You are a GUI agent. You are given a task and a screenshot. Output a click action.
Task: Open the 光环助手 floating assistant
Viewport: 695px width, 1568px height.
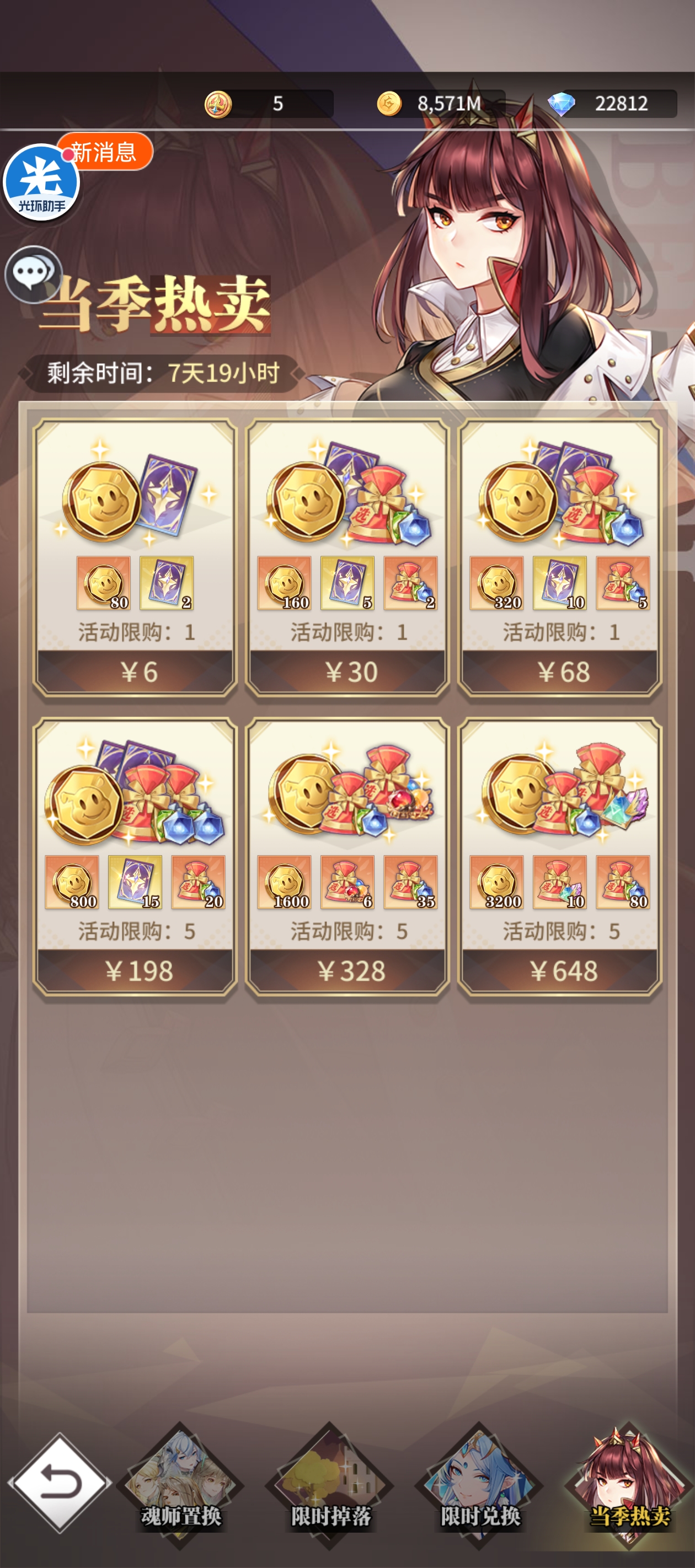(41, 182)
